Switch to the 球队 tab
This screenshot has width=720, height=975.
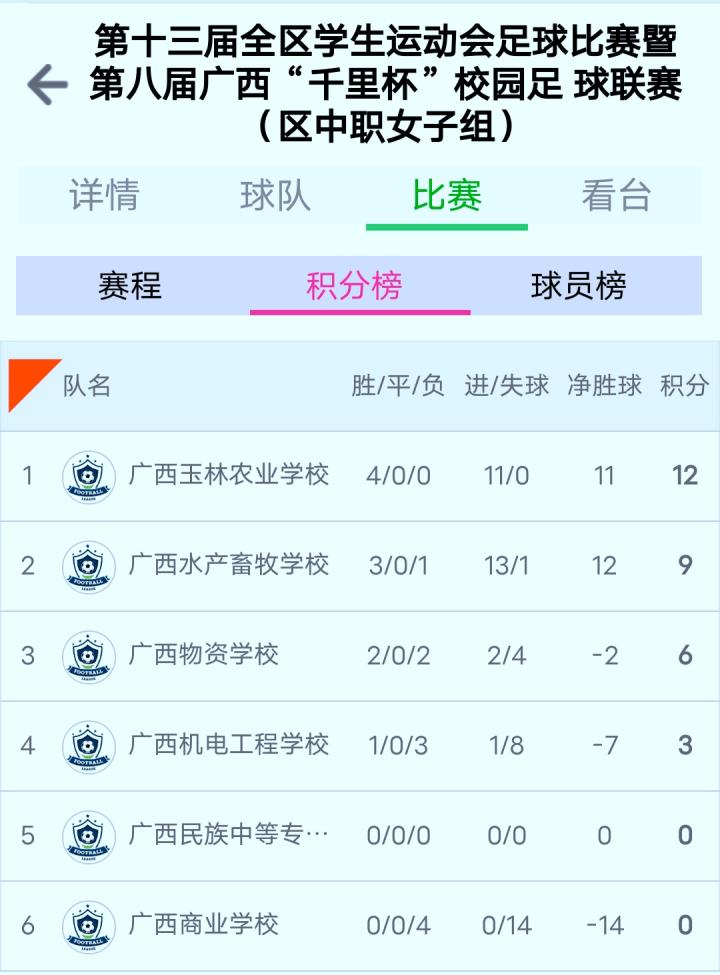275,196
